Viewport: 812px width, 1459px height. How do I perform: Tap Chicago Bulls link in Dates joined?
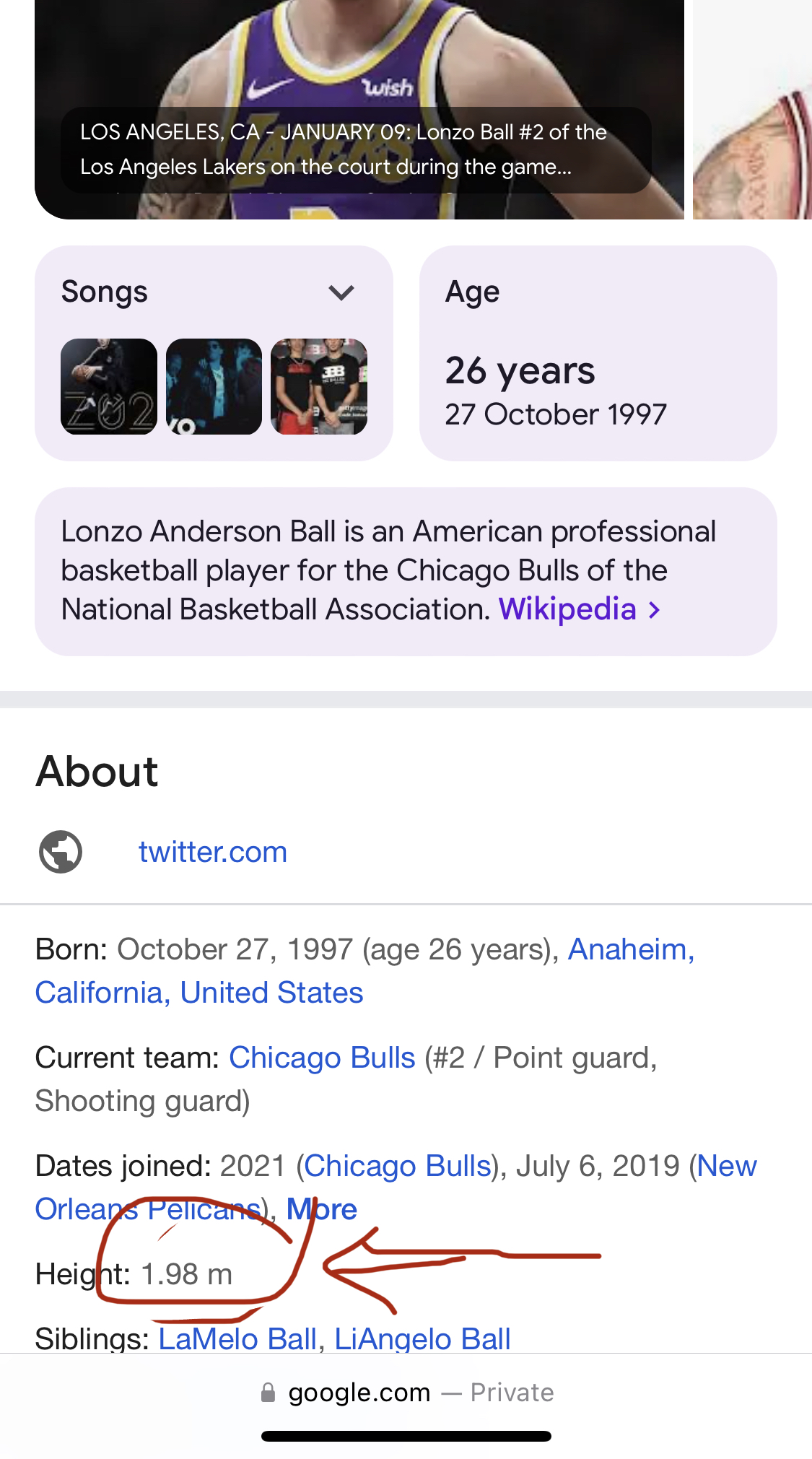(398, 1166)
